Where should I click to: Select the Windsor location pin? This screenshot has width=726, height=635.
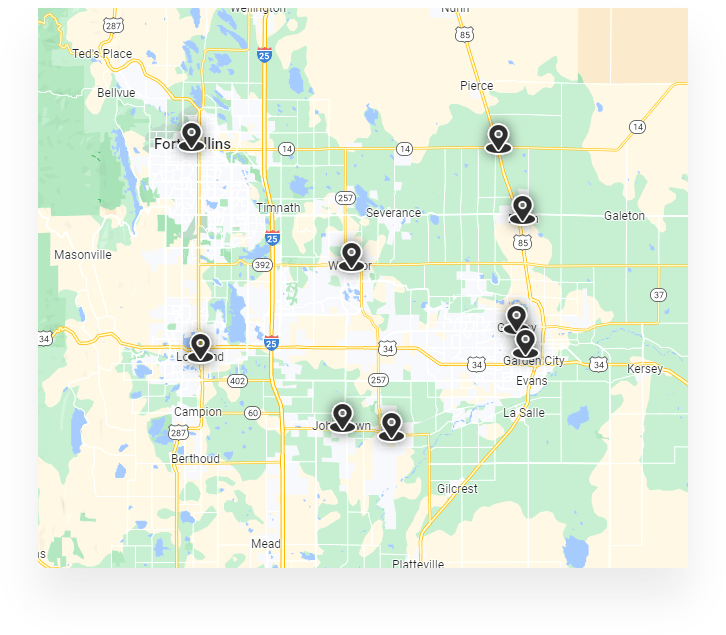pos(350,255)
